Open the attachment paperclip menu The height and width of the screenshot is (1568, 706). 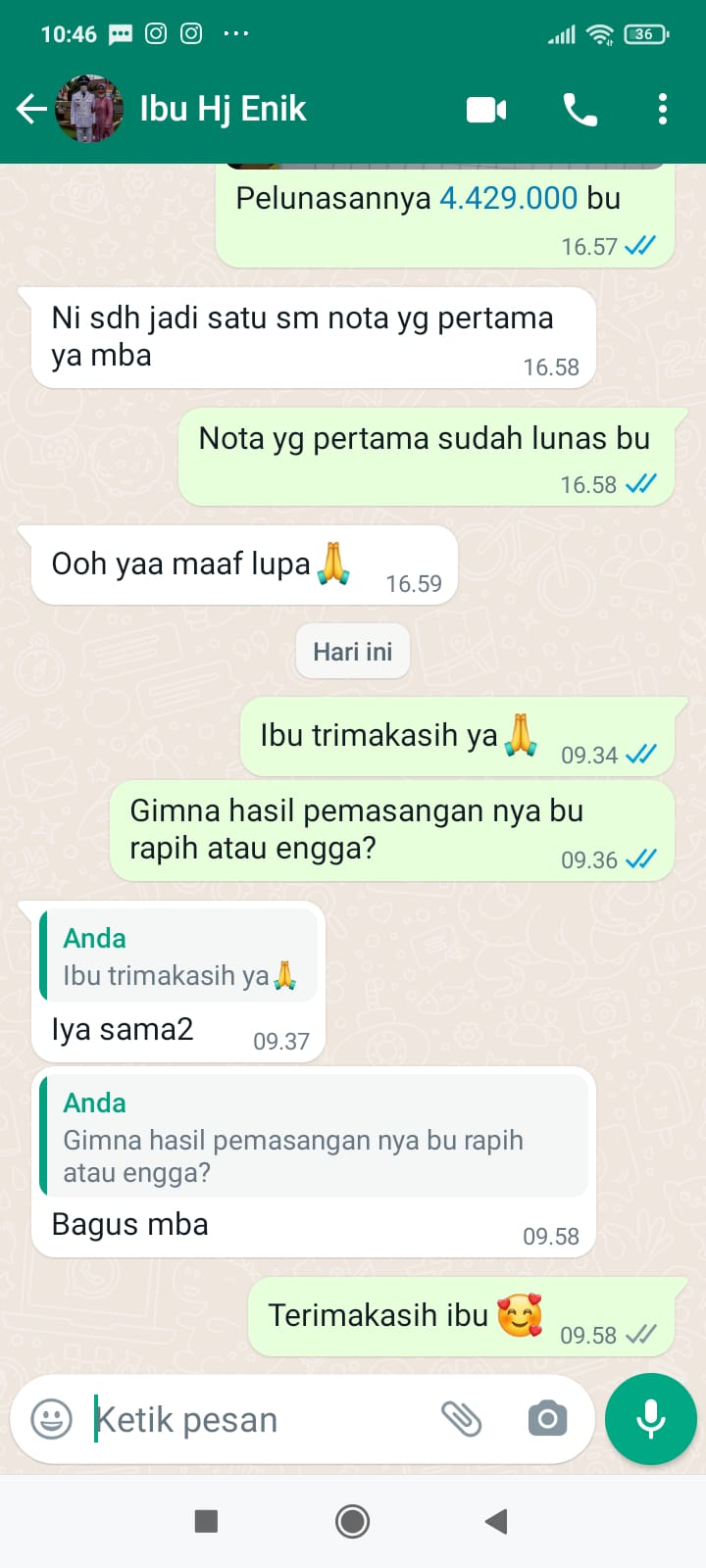tap(461, 1419)
